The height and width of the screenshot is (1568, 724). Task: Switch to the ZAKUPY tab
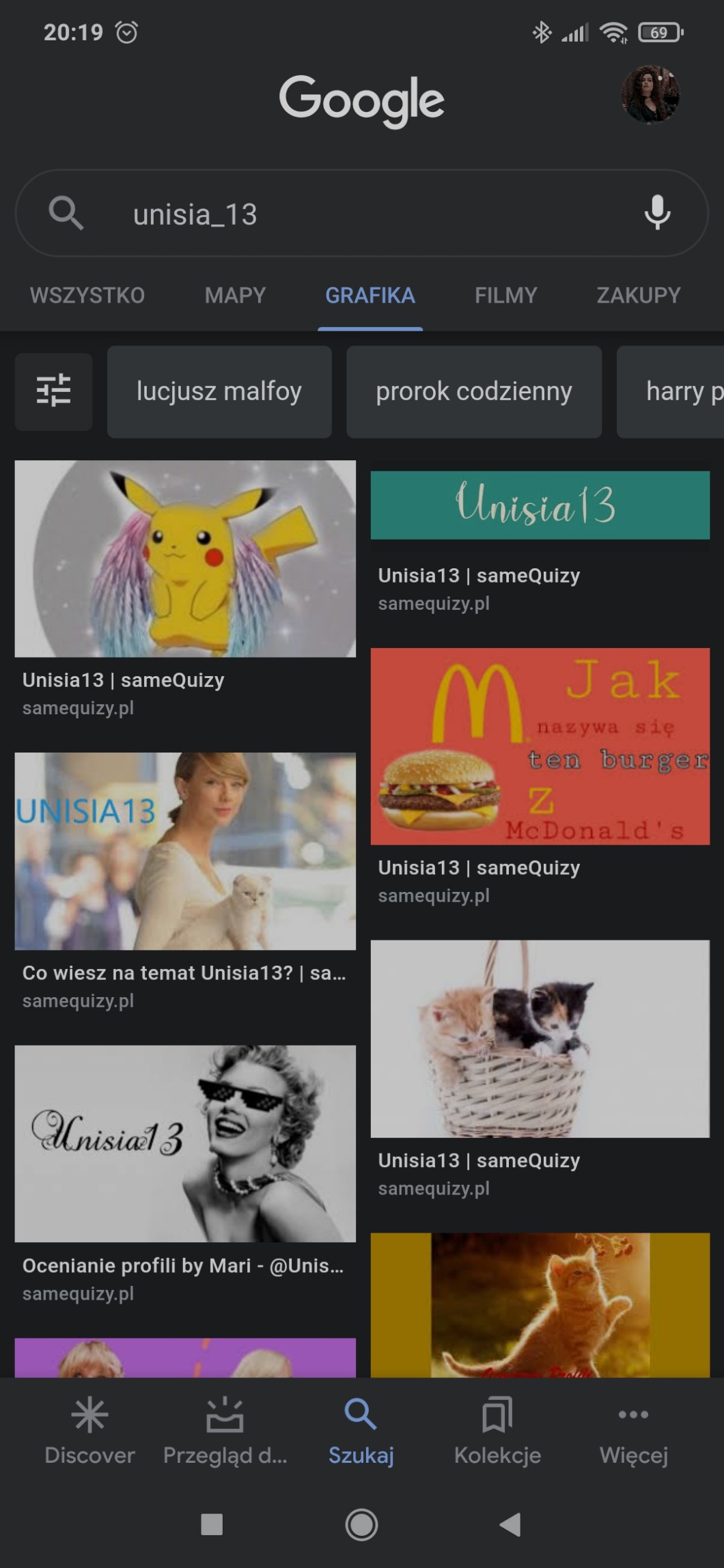[x=639, y=295]
